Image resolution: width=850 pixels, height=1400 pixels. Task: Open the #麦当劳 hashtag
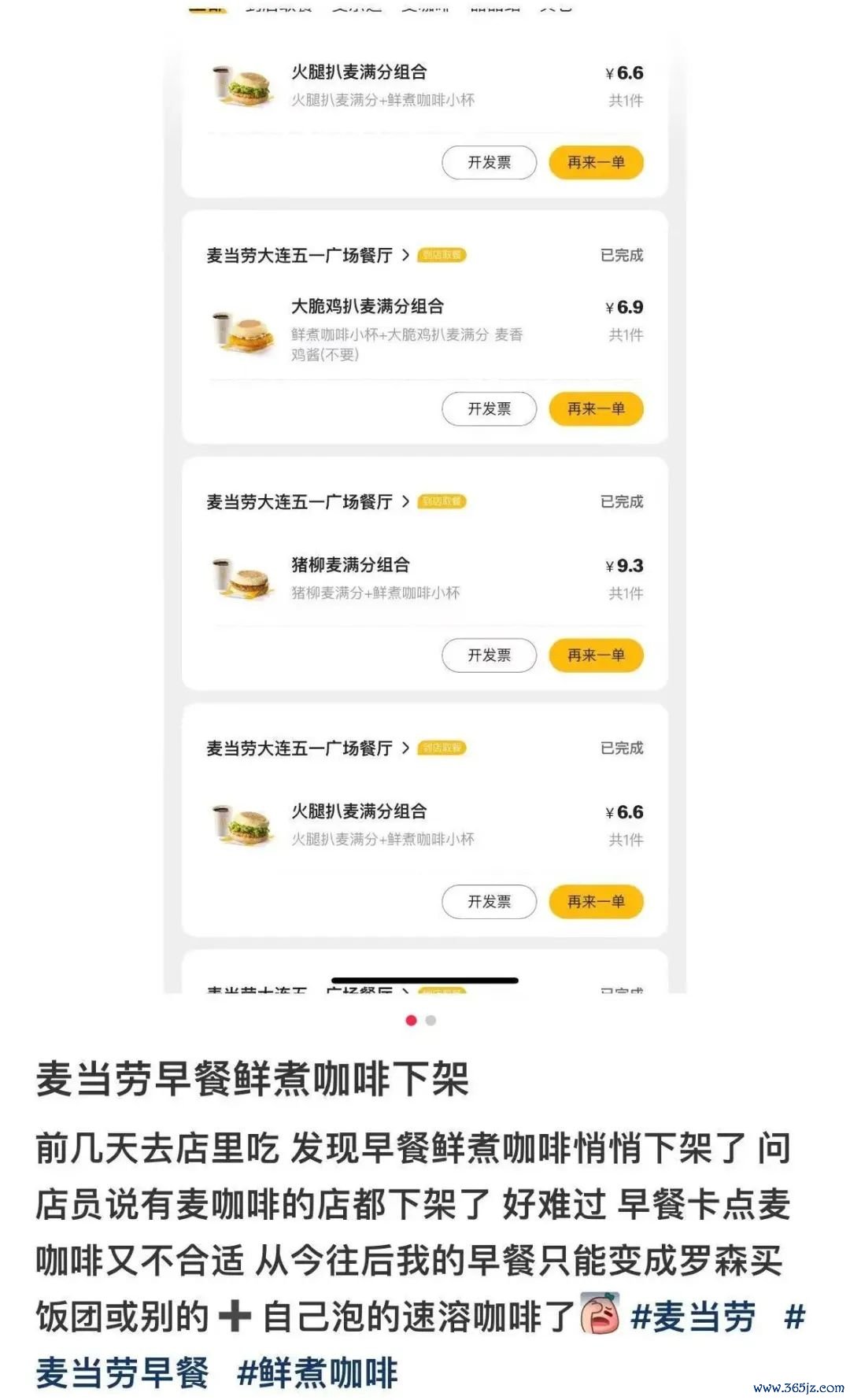tap(693, 1317)
